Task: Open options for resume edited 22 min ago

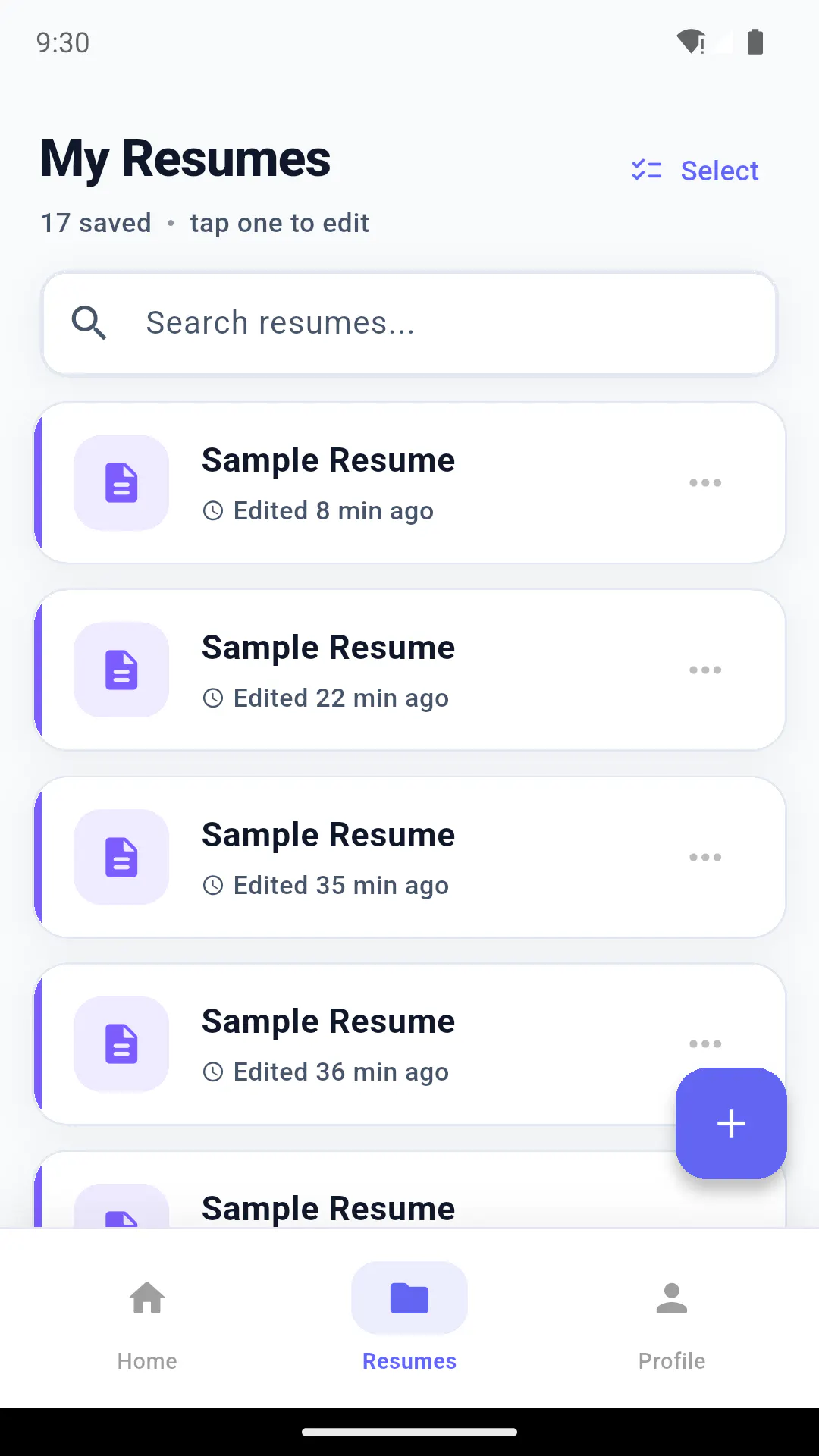Action: coord(705,670)
